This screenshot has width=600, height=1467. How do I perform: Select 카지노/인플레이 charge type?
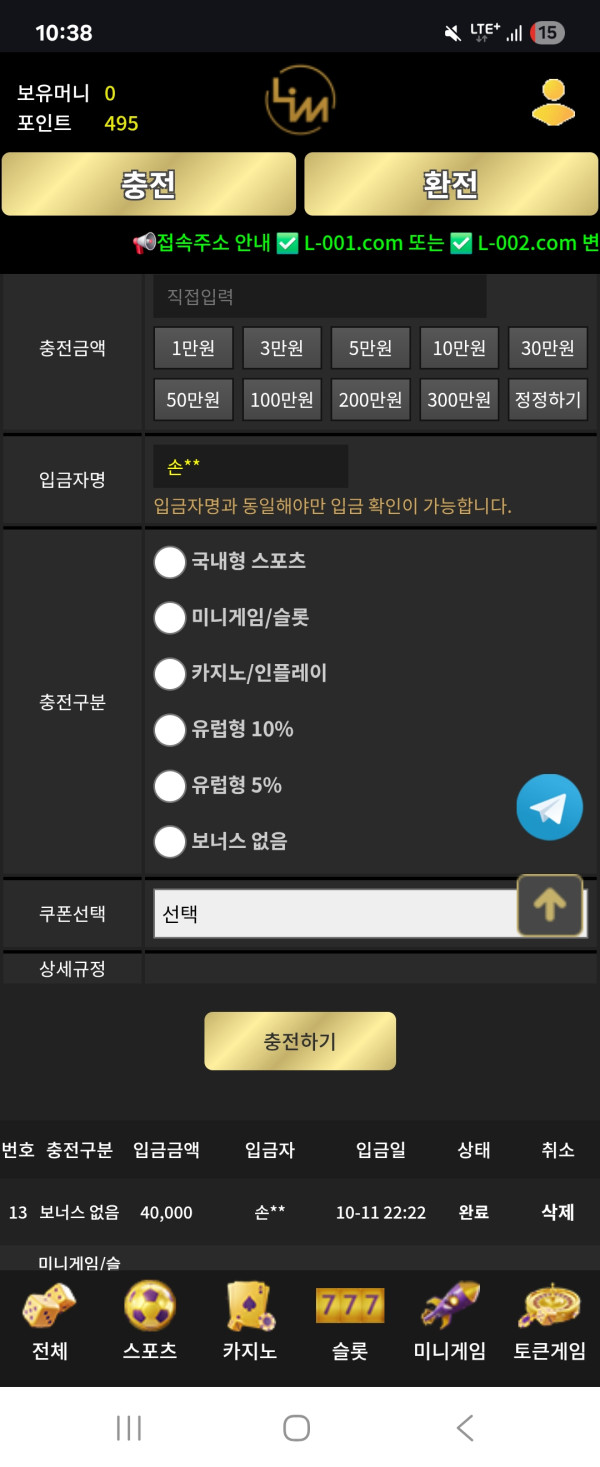tap(170, 673)
